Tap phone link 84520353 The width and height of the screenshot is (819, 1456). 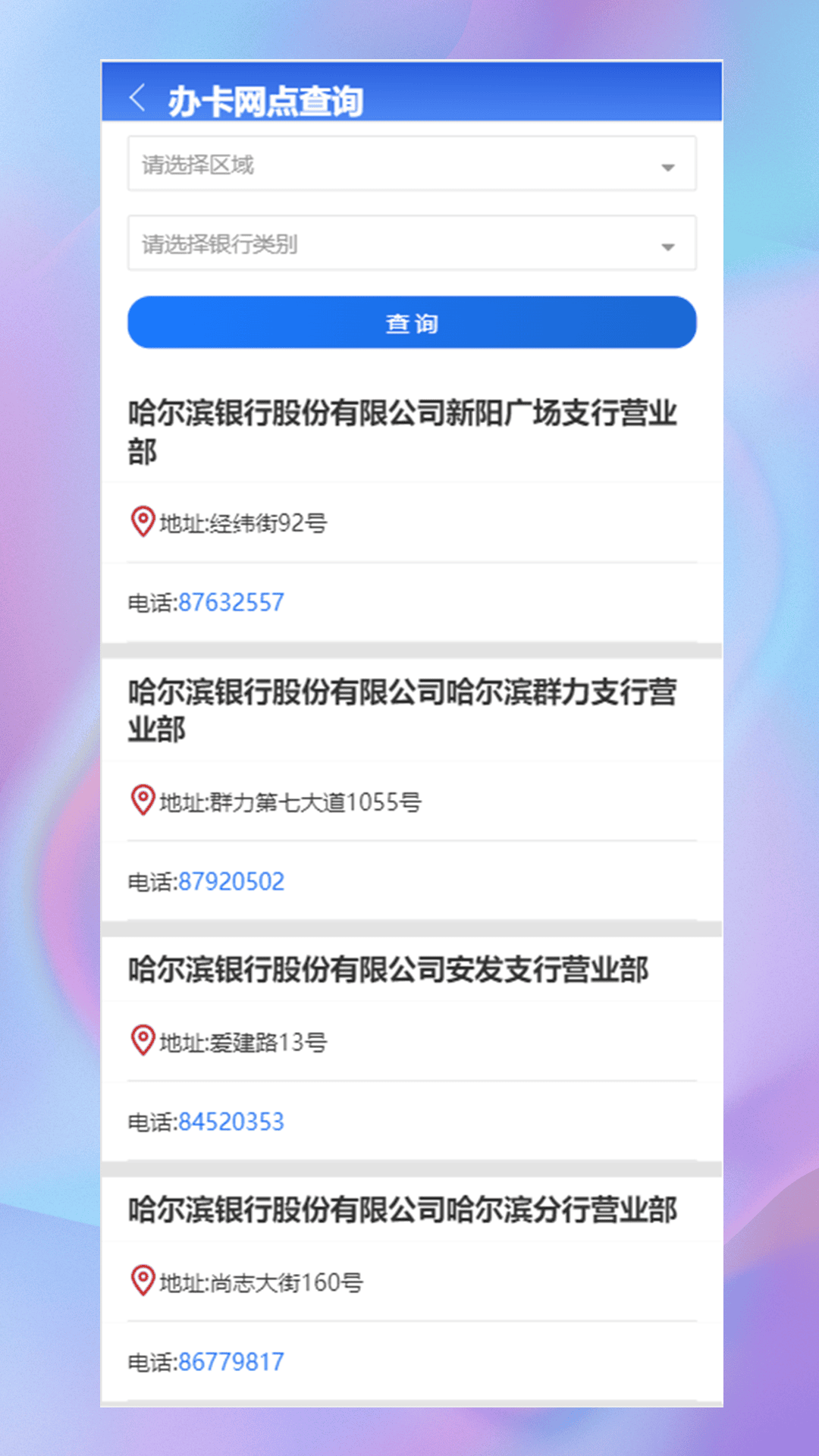coord(231,1121)
